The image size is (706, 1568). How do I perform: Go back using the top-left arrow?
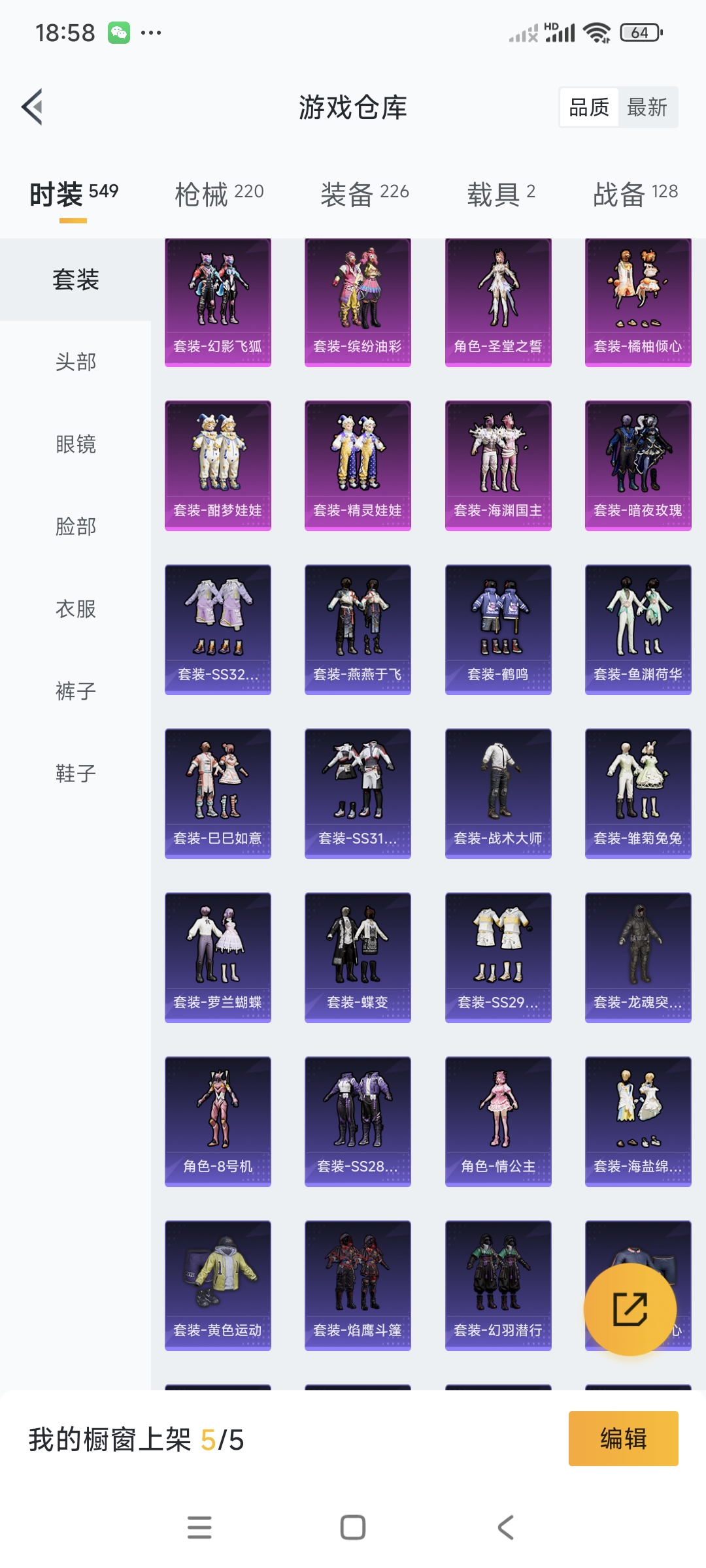pos(33,106)
